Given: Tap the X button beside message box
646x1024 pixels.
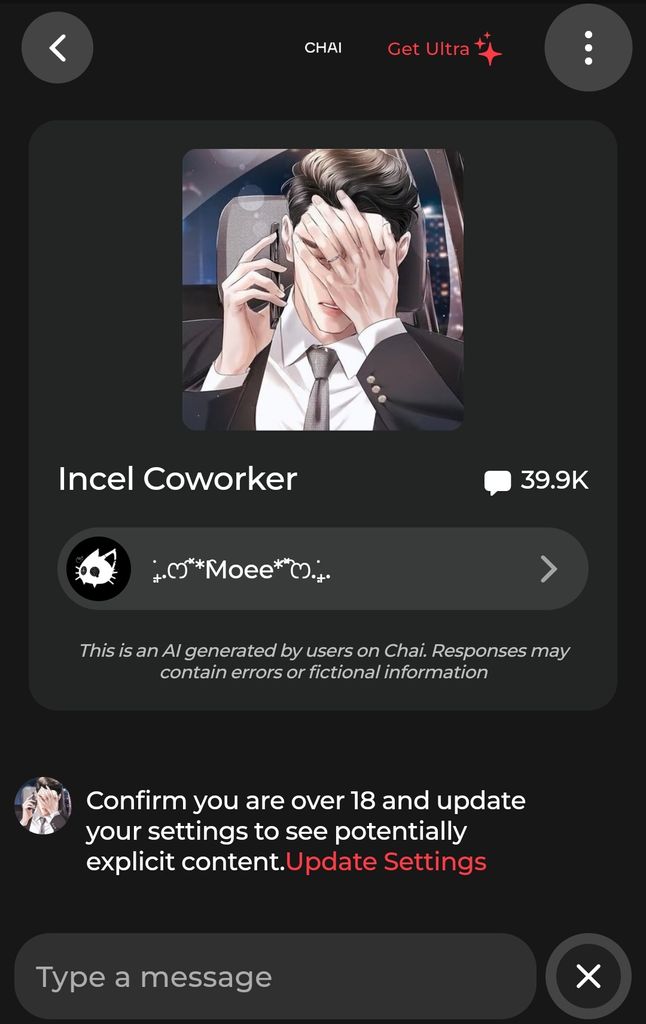Looking at the screenshot, I should tap(588, 976).
